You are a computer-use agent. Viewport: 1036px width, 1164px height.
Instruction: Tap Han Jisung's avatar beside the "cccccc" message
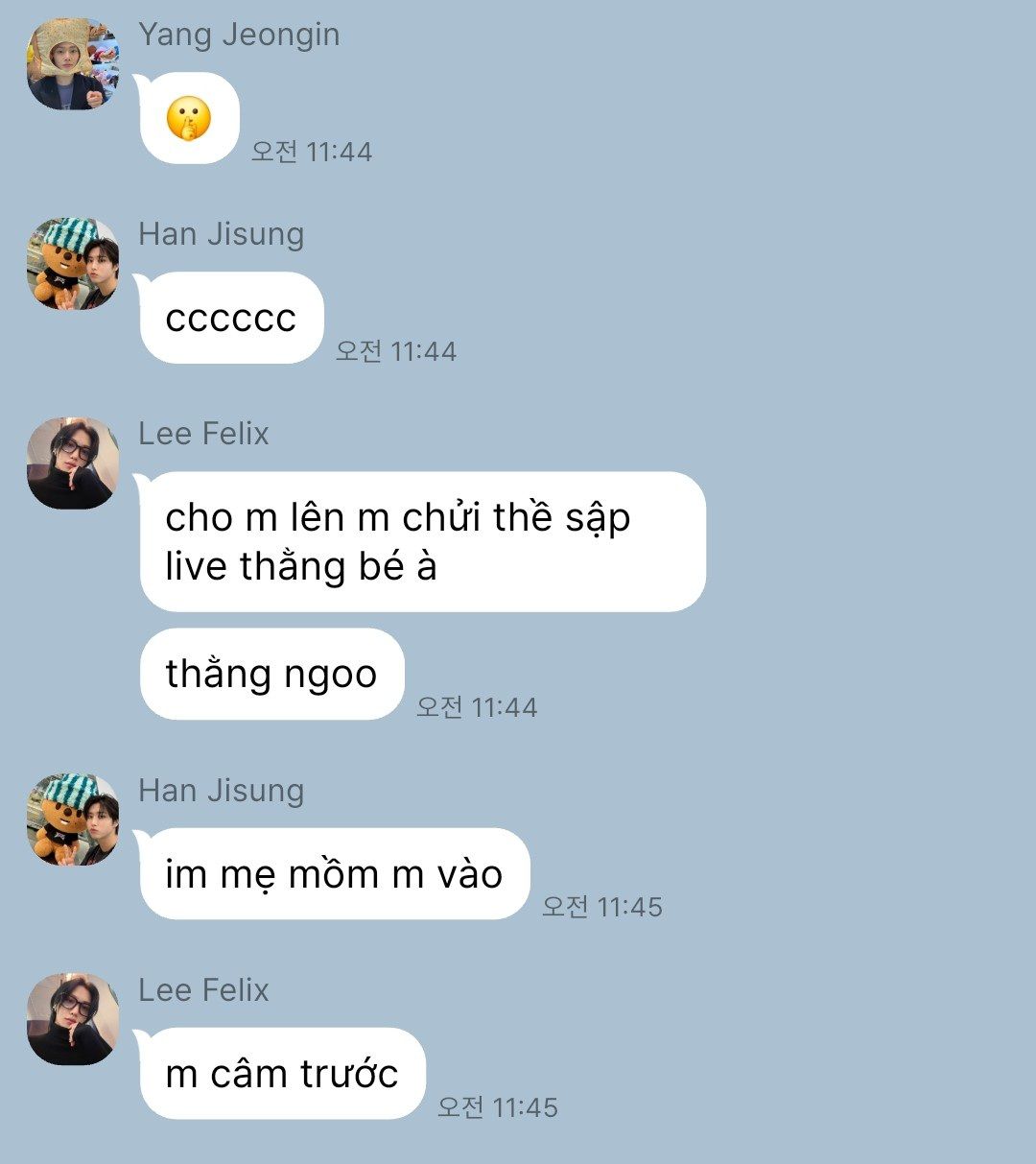pos(73,264)
